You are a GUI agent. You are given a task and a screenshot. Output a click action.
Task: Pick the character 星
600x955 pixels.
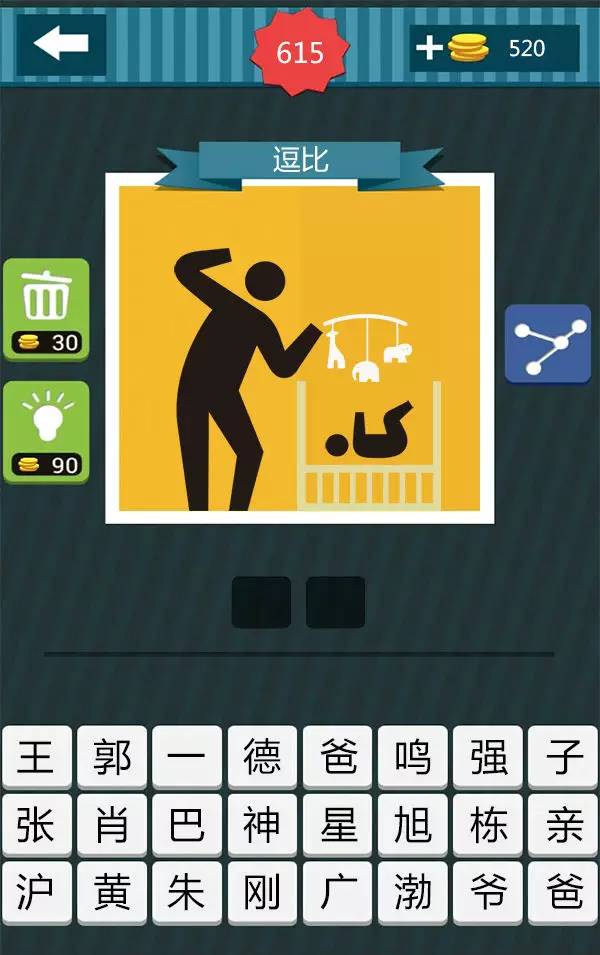[x=337, y=825]
